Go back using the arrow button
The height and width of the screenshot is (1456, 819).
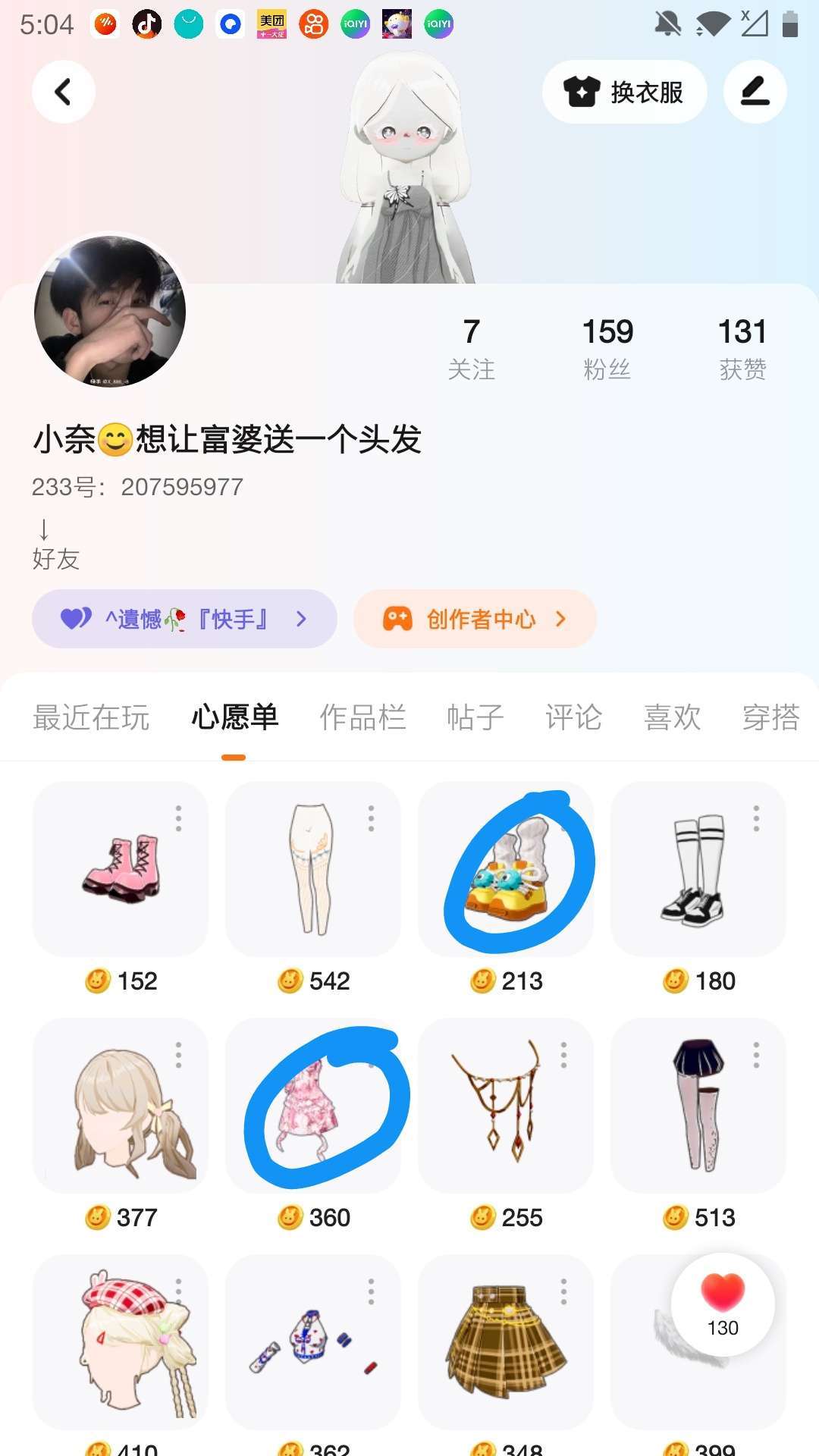click(64, 92)
